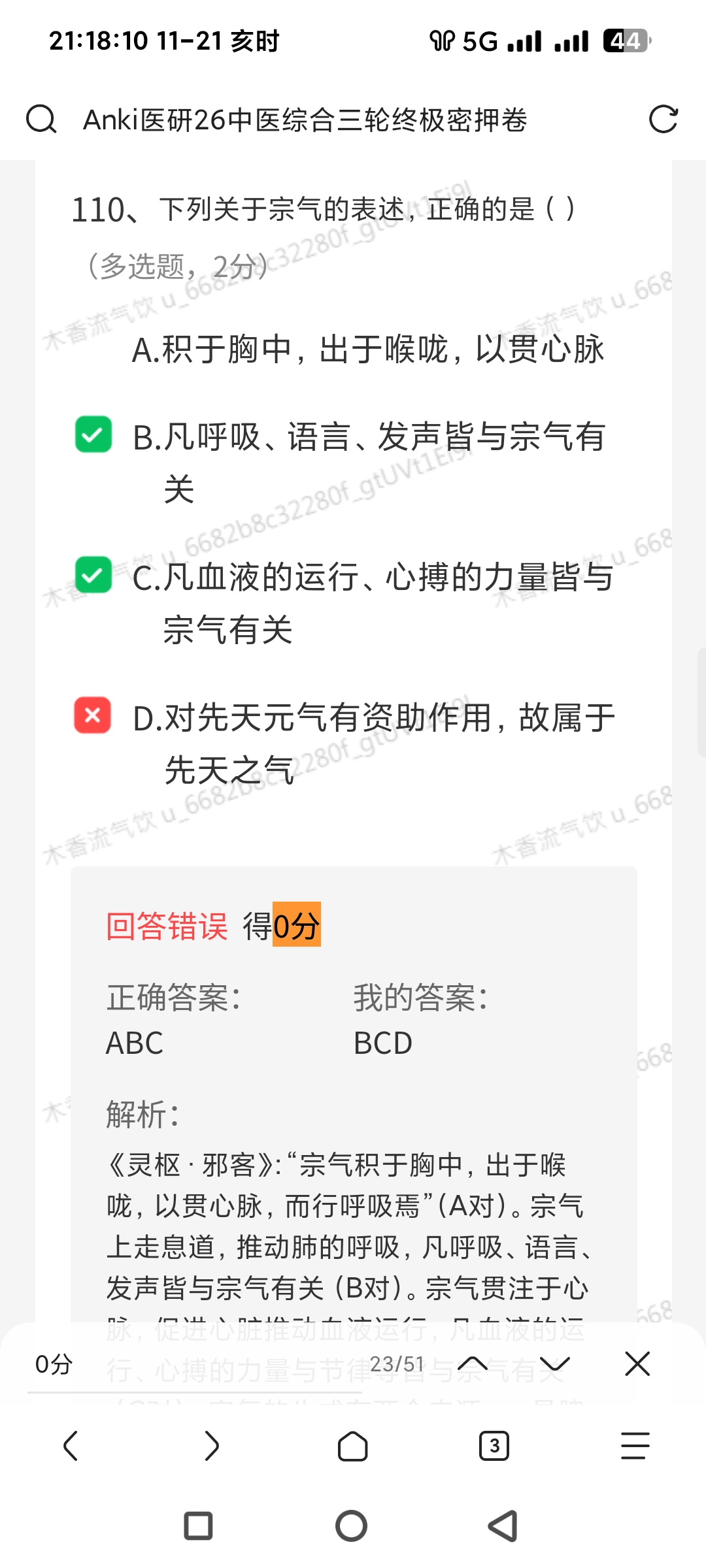Close the score bar with the X
Image resolution: width=706 pixels, height=1568 pixels.
coord(637,1364)
